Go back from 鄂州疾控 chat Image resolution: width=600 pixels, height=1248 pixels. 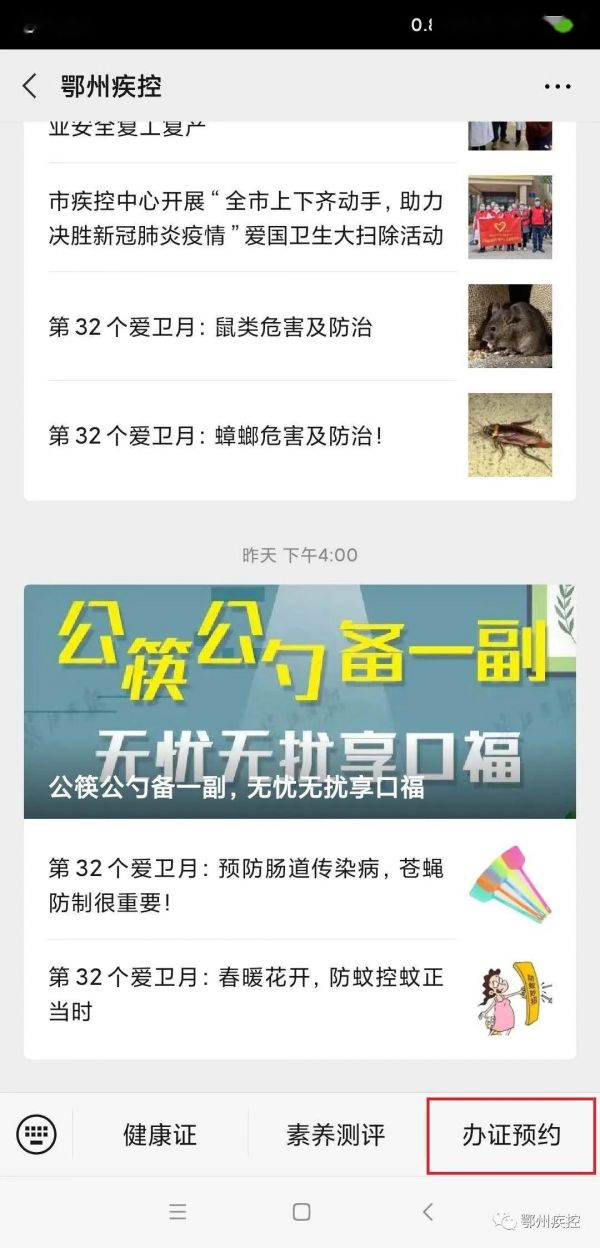(x=30, y=86)
